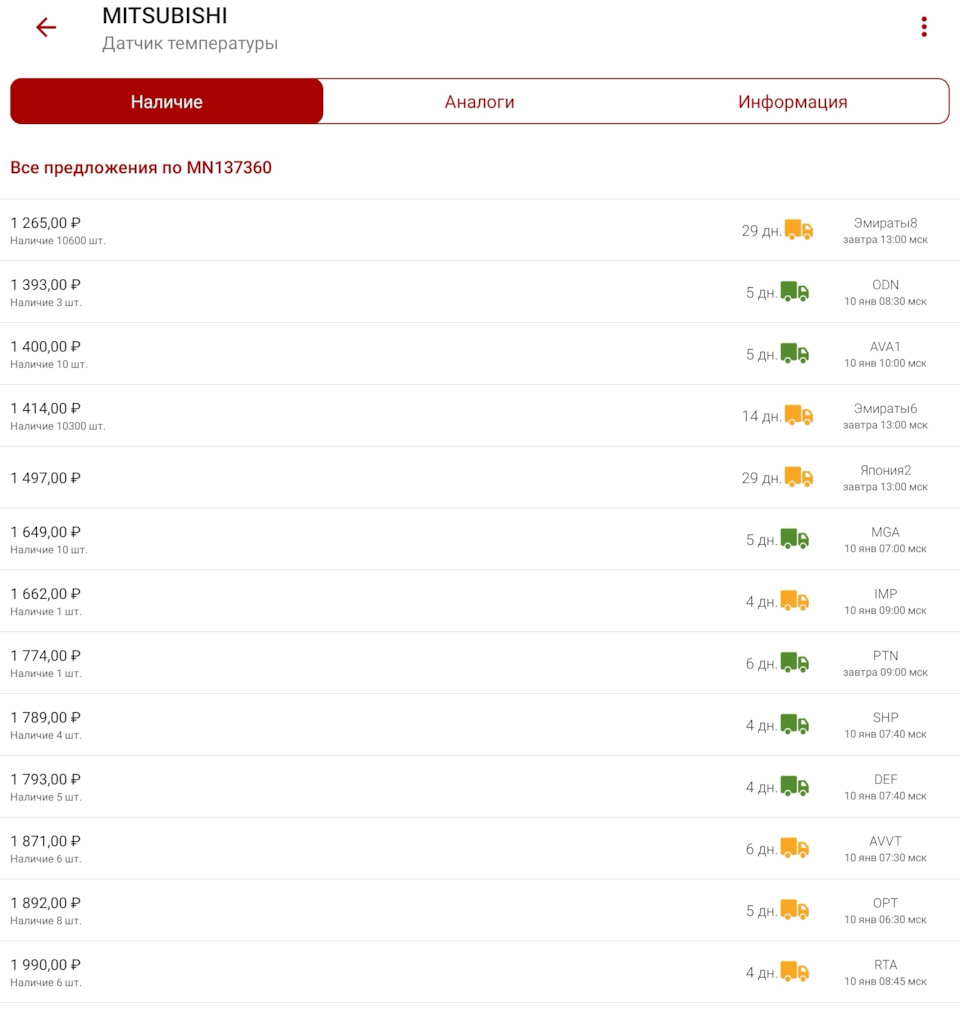Switch to the Информация tab

point(792,102)
